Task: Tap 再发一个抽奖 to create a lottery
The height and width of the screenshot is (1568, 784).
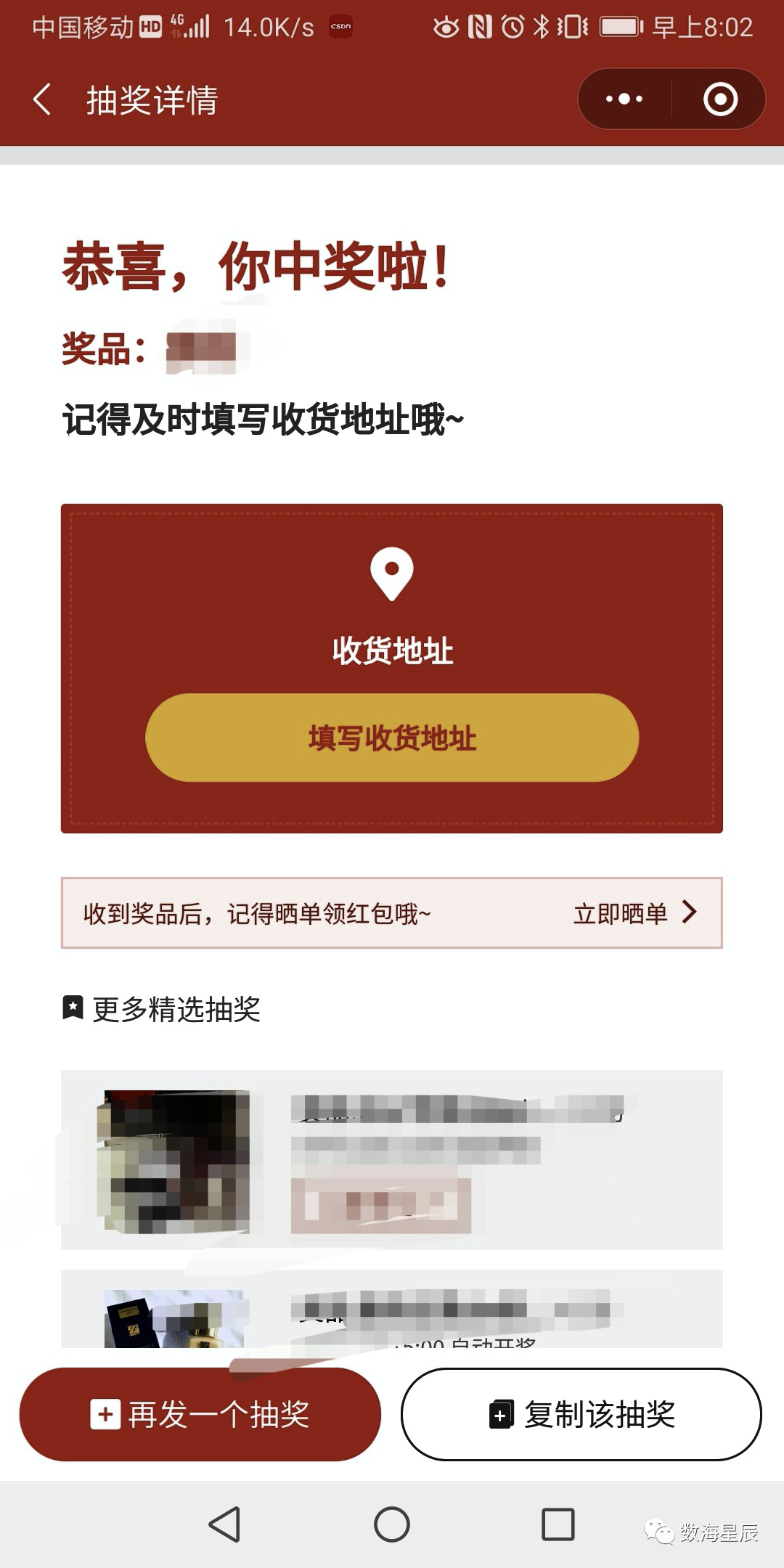Action: click(200, 1414)
